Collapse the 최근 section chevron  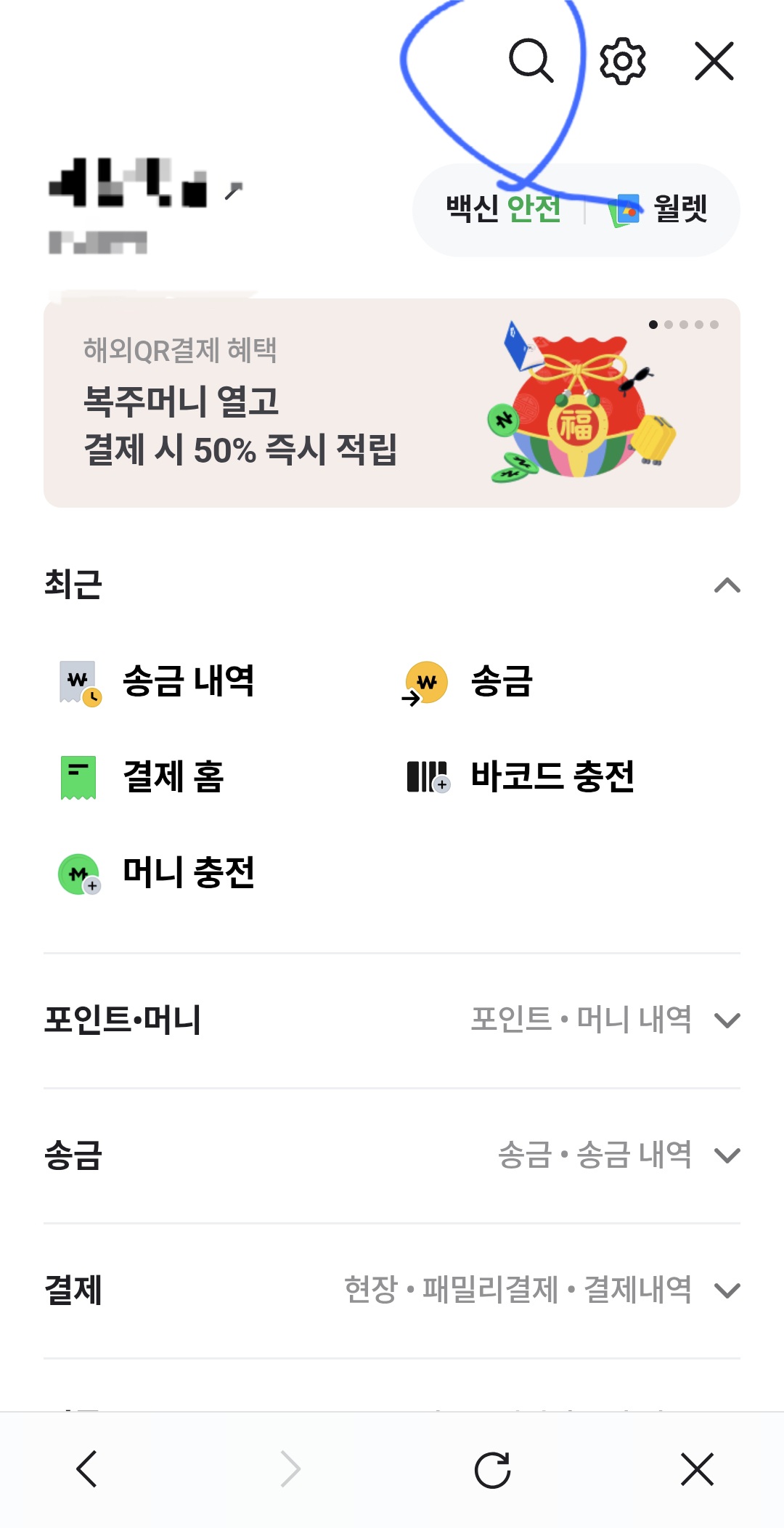click(x=726, y=585)
